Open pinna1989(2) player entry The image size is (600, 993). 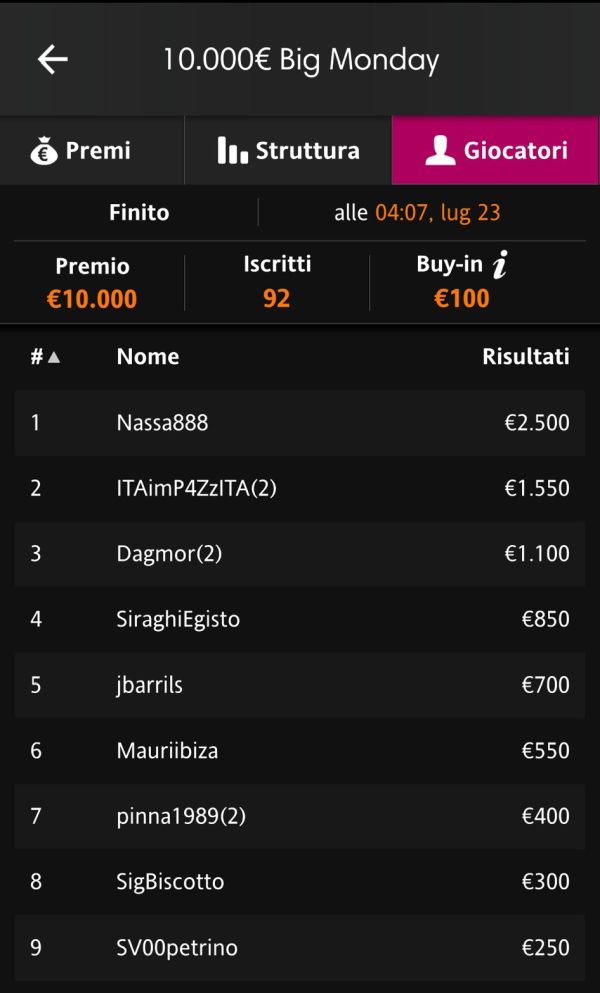click(x=299, y=816)
